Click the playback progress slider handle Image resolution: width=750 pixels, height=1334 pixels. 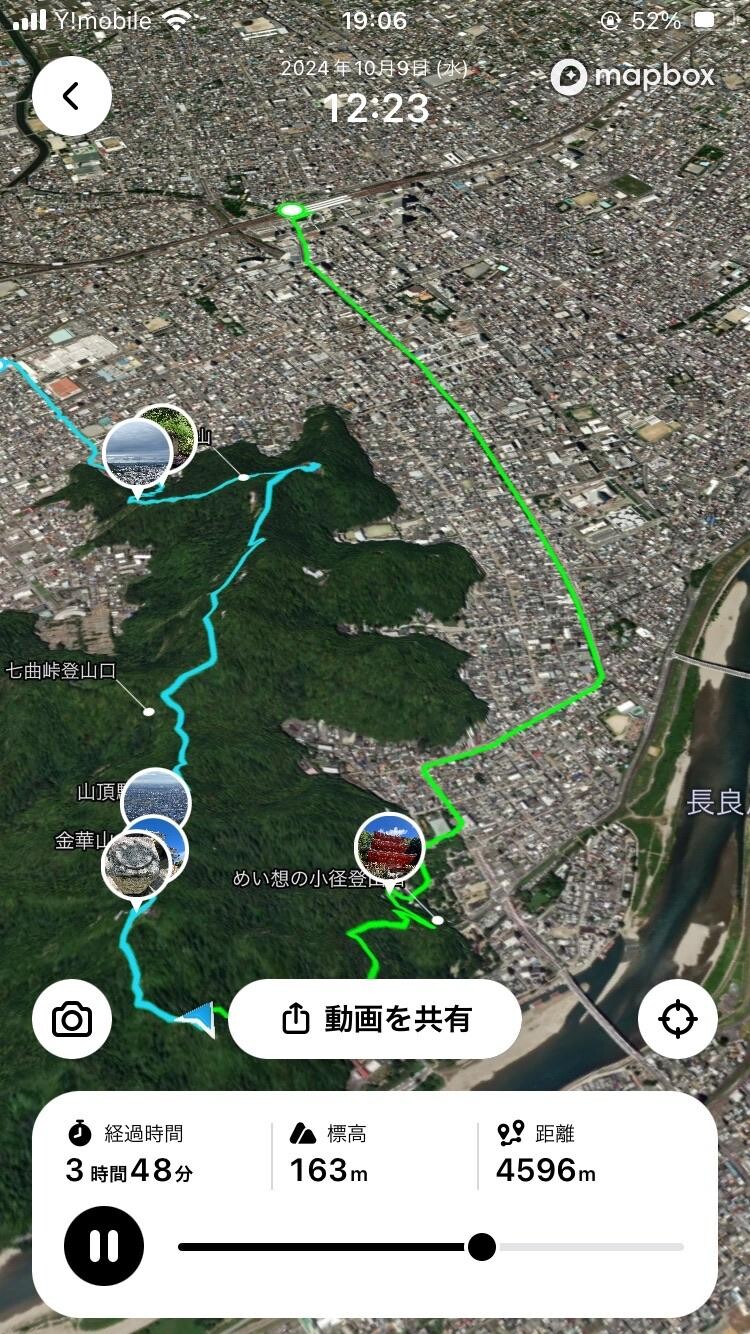482,1246
